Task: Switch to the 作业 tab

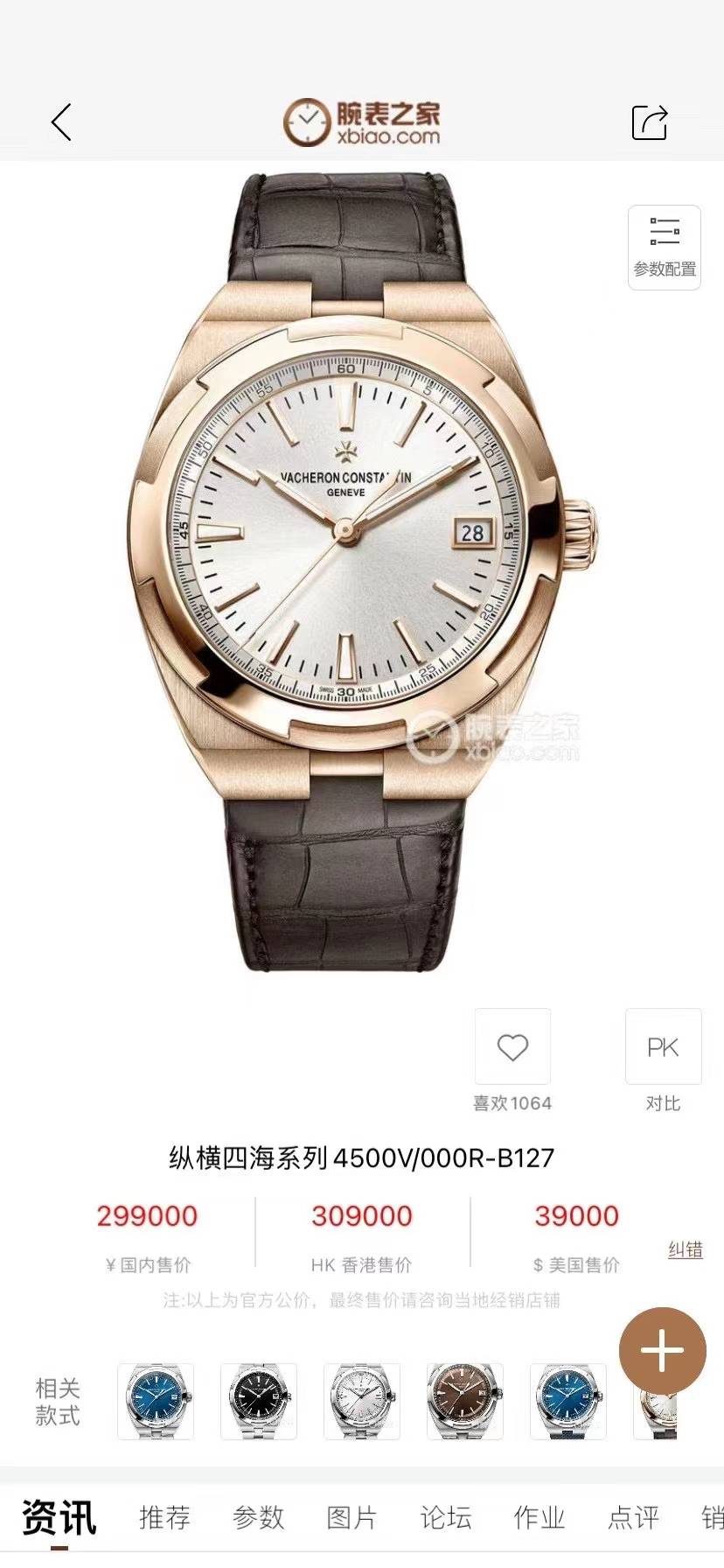Action: pyautogui.click(x=539, y=1517)
